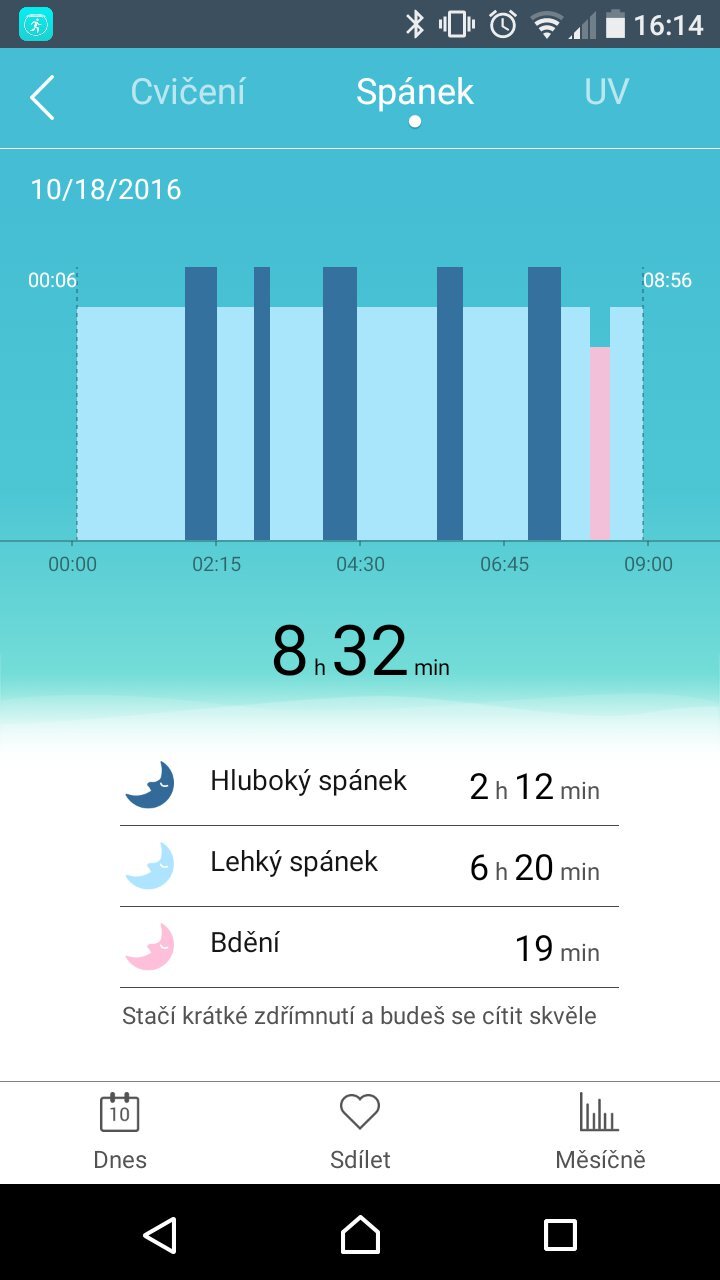Screen dimensions: 720x1280
Task: Select the Spánek tab
Action: pos(414,92)
